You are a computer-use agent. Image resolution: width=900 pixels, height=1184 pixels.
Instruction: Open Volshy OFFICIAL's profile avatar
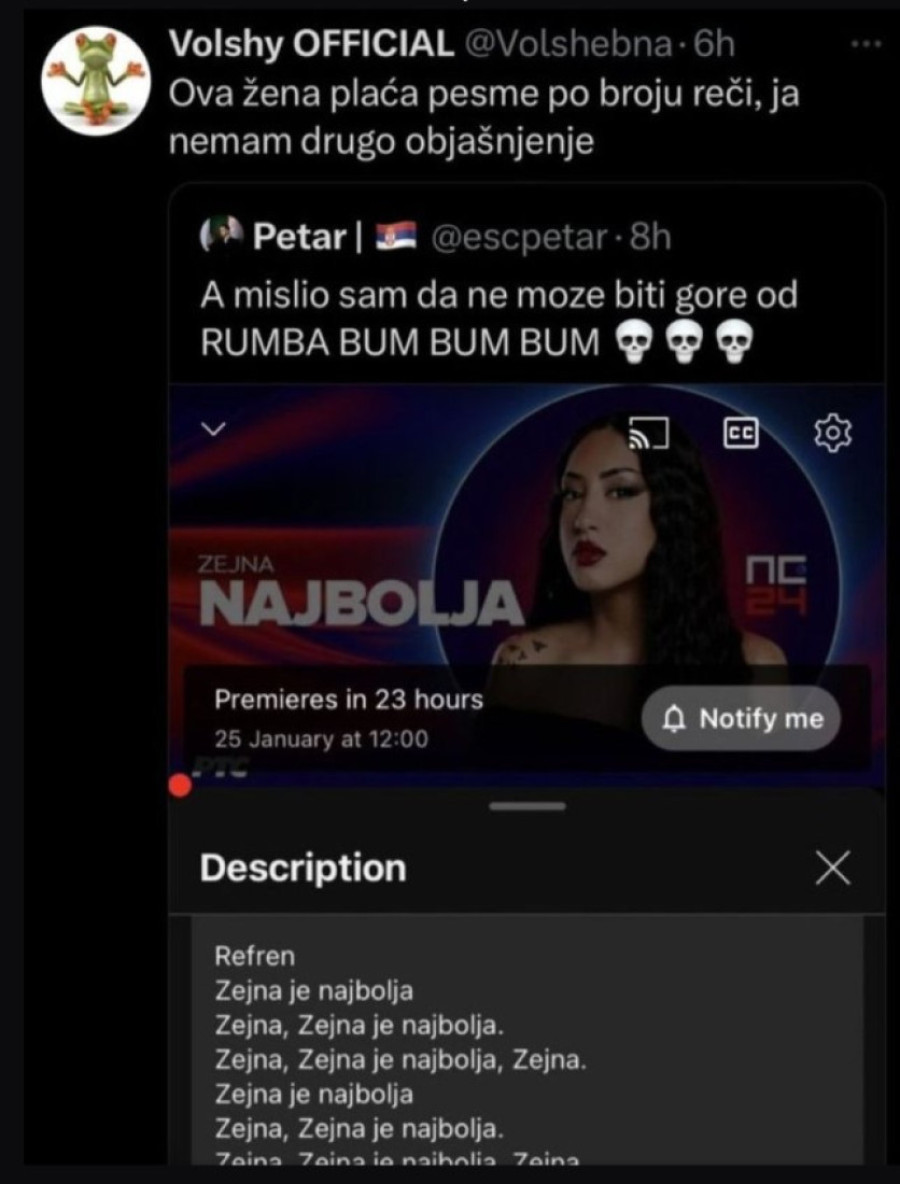point(95,80)
